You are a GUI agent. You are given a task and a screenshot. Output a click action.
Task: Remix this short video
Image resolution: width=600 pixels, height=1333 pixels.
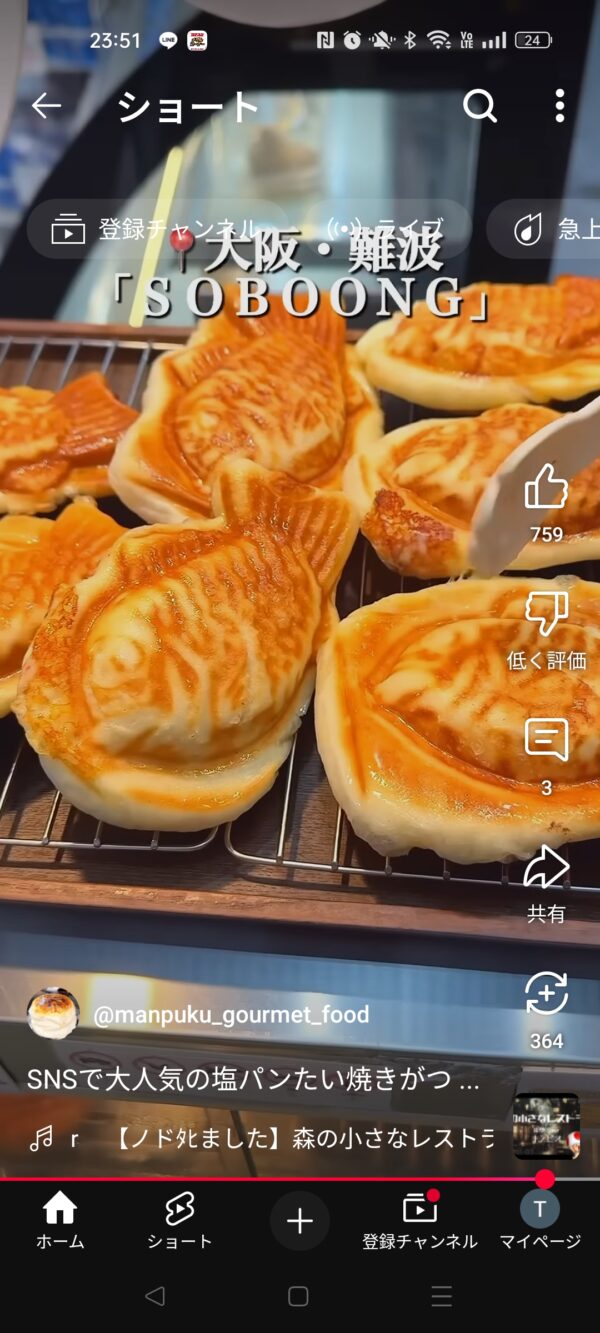[x=546, y=995]
